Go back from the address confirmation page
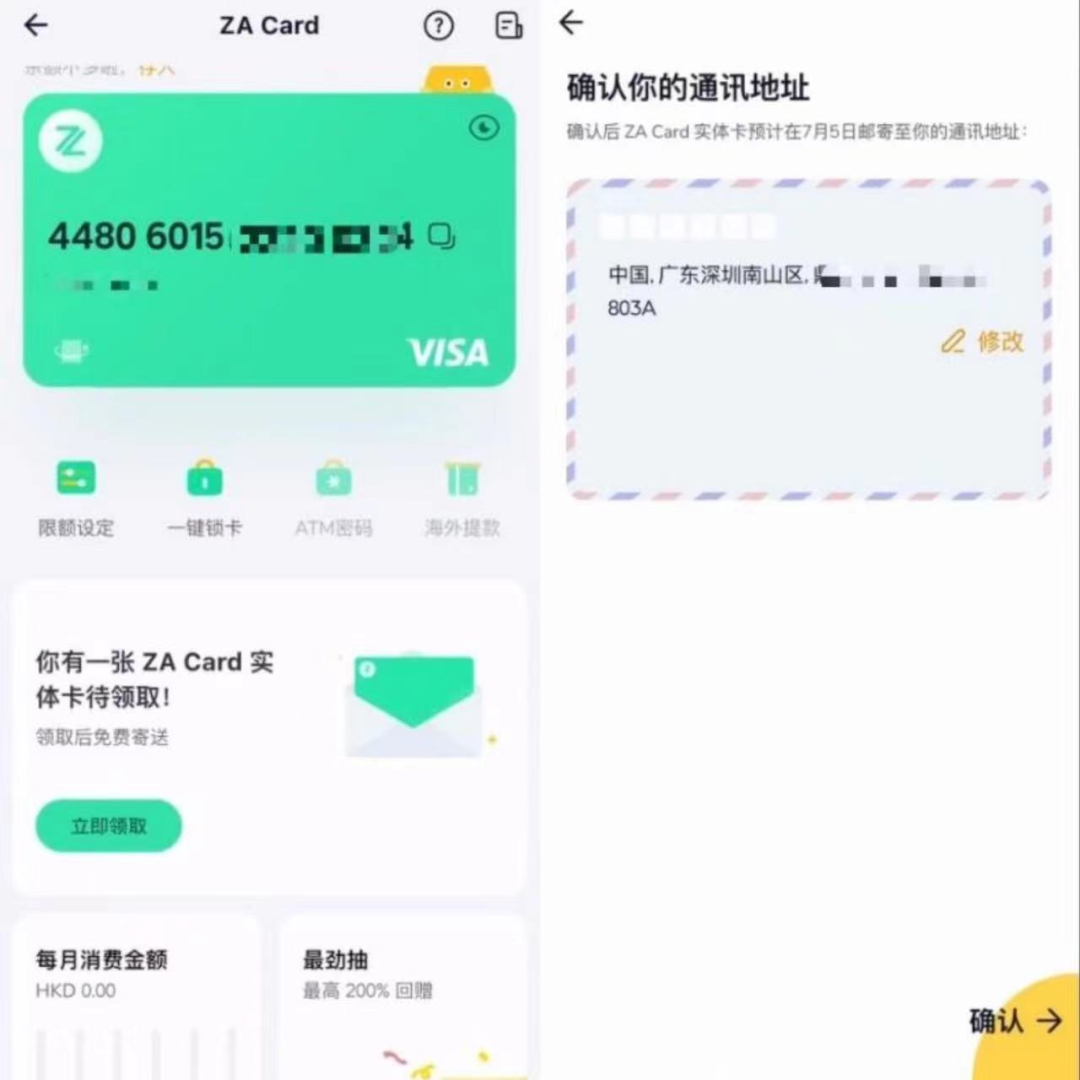 [x=571, y=22]
